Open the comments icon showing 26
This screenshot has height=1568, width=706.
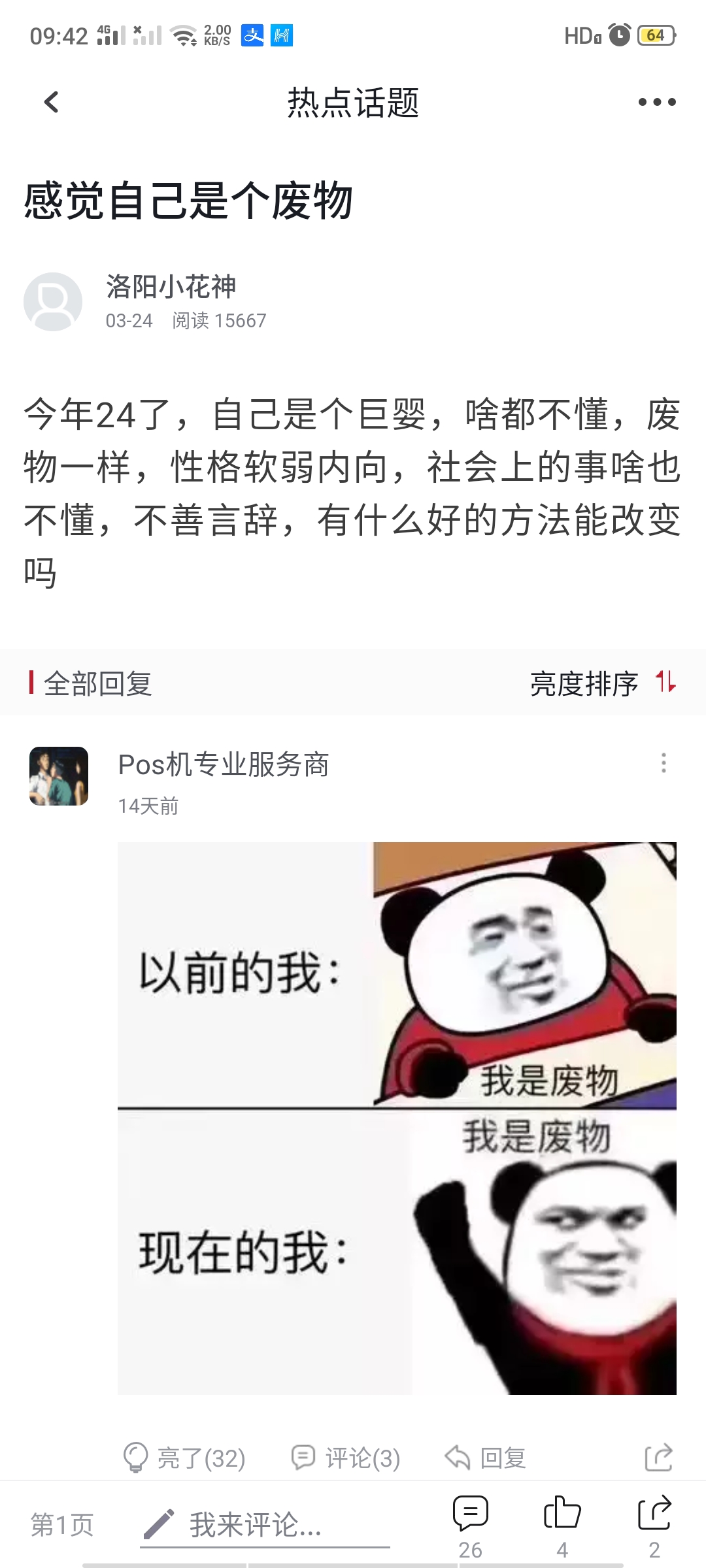point(471,1526)
